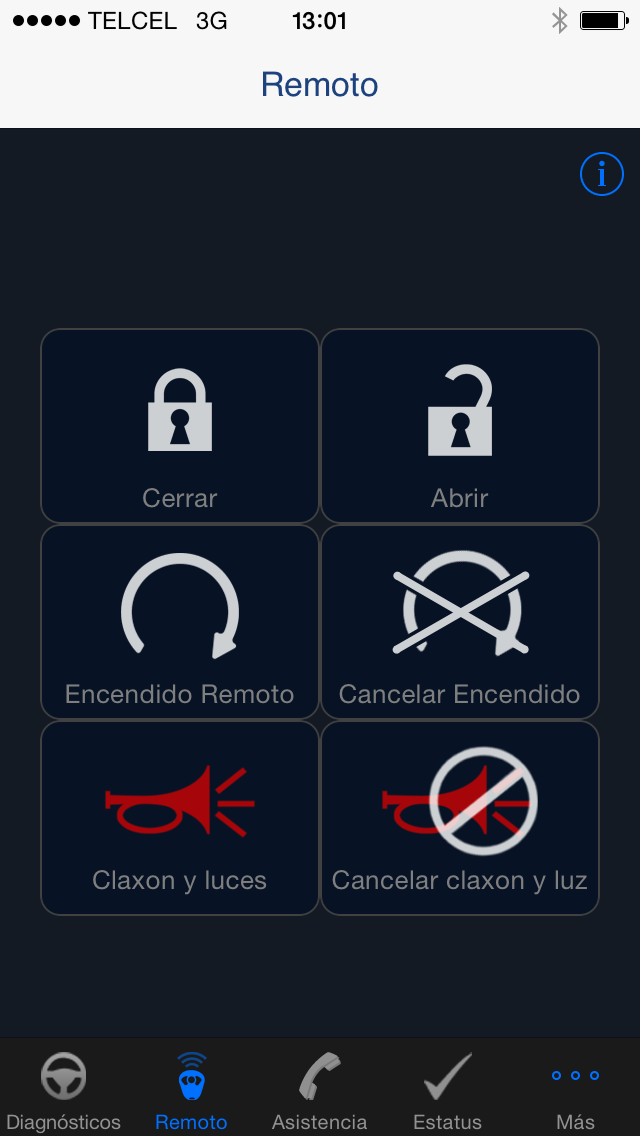Activate Claxon y luces
This screenshot has width=640, height=1136.
point(180,818)
